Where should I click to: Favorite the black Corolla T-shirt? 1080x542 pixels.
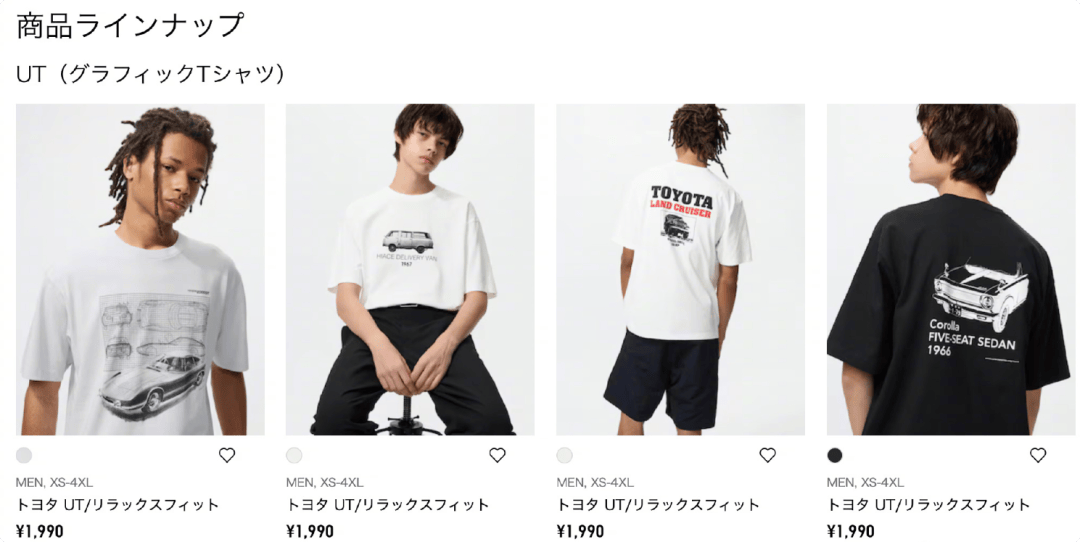(1038, 455)
